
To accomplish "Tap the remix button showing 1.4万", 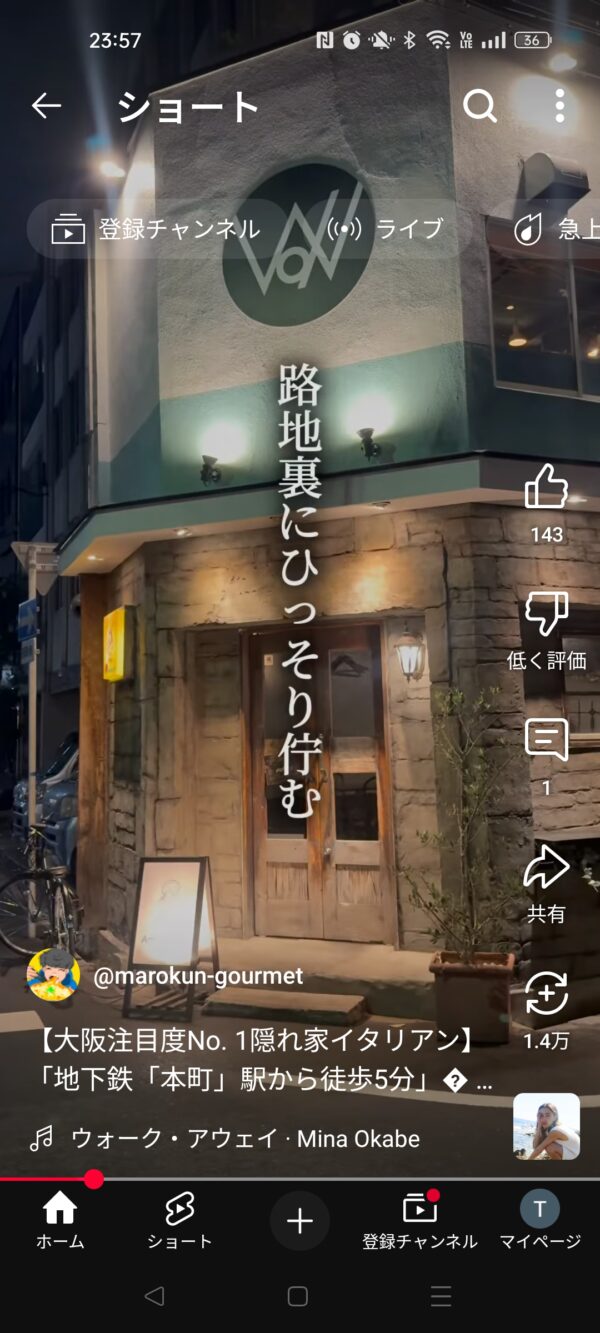I will (x=546, y=995).
